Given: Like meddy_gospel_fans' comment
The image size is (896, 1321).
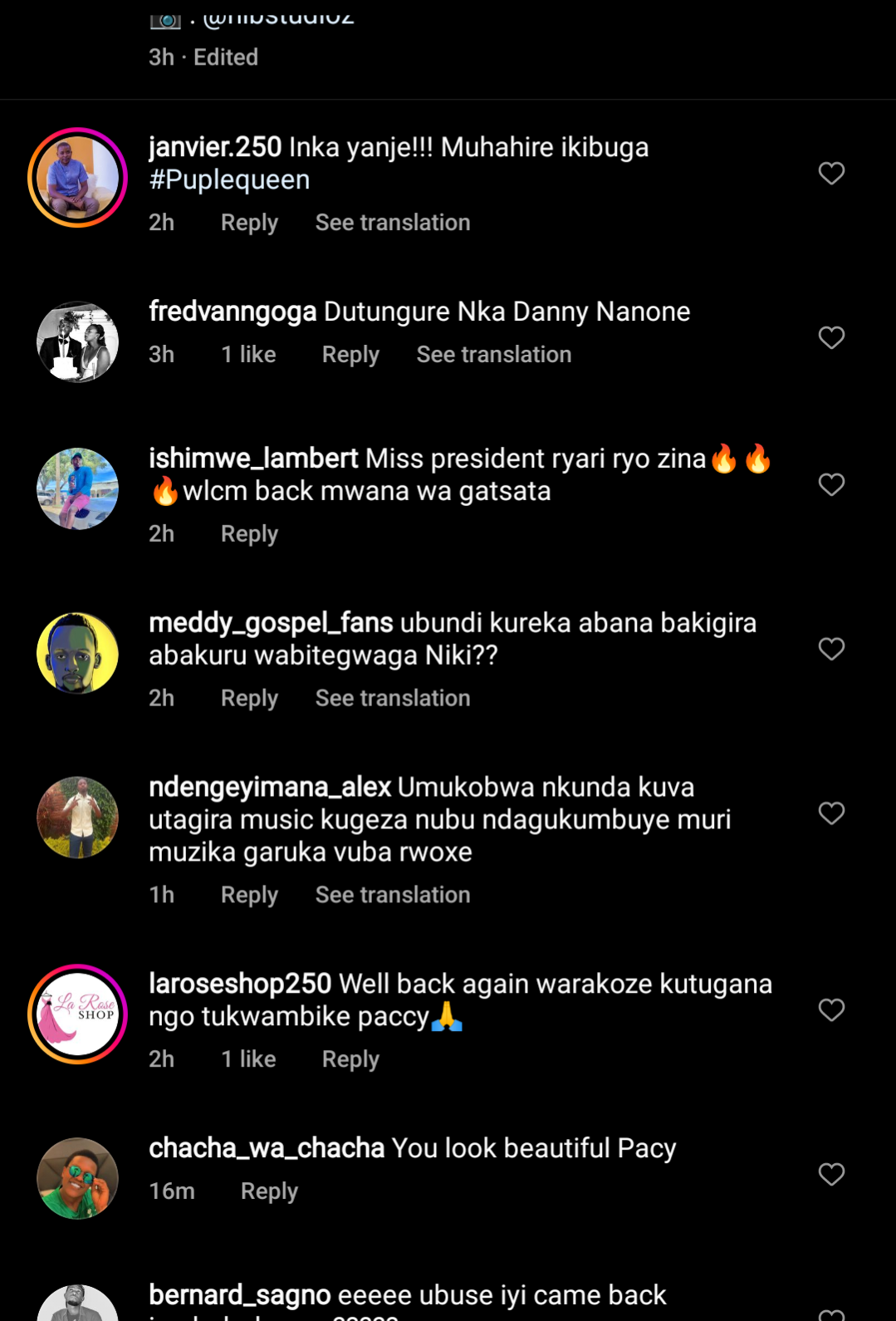Looking at the screenshot, I should point(831,649).
